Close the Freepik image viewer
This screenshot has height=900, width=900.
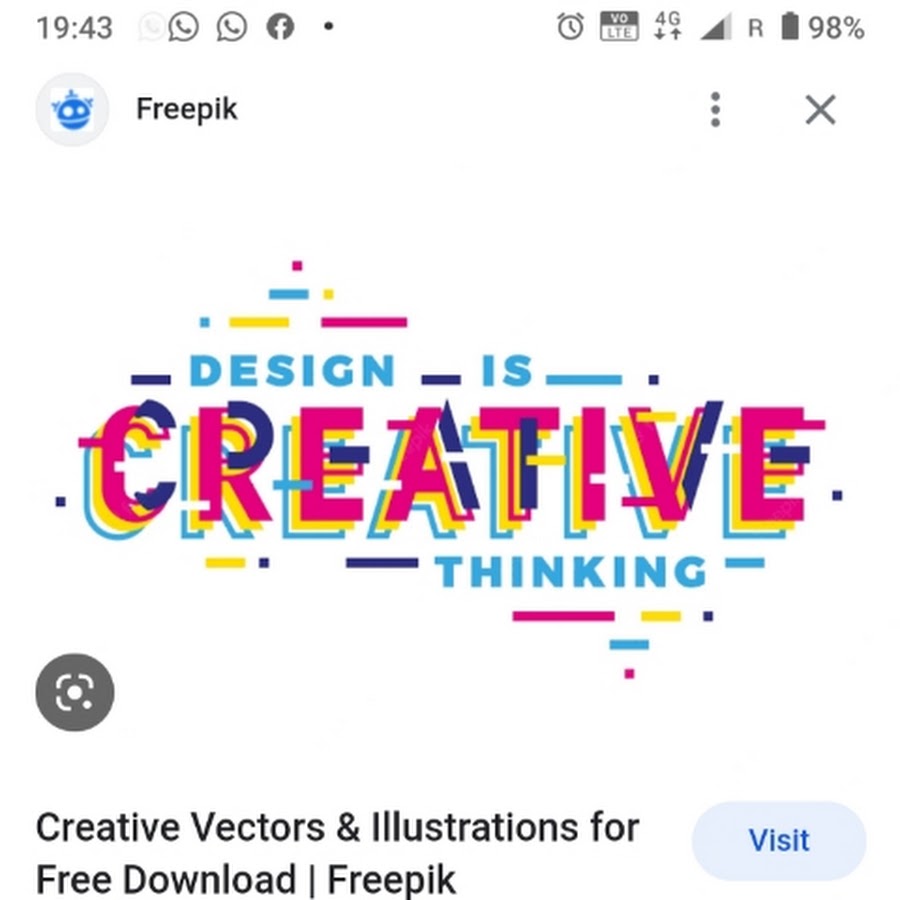[820, 109]
